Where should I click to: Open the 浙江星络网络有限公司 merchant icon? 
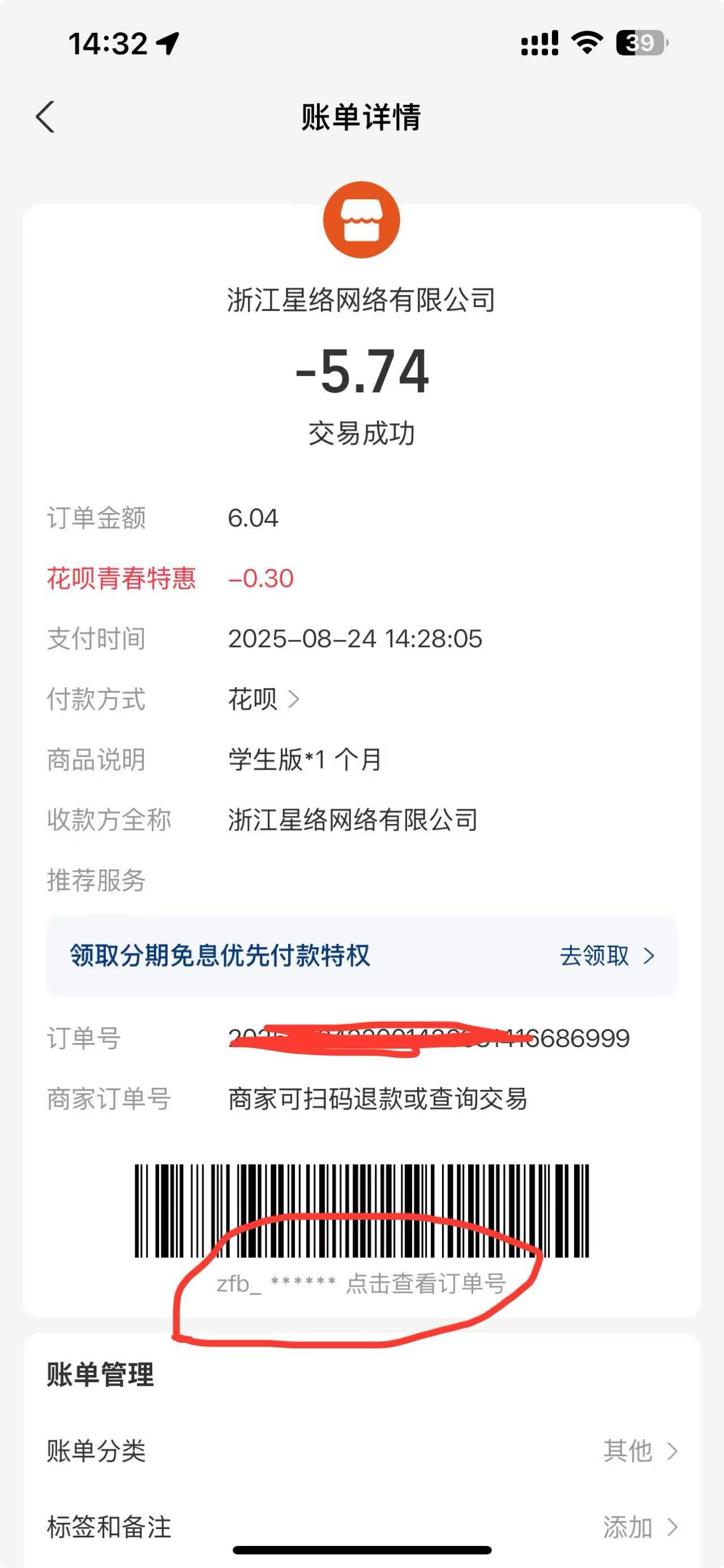pyautogui.click(x=361, y=220)
